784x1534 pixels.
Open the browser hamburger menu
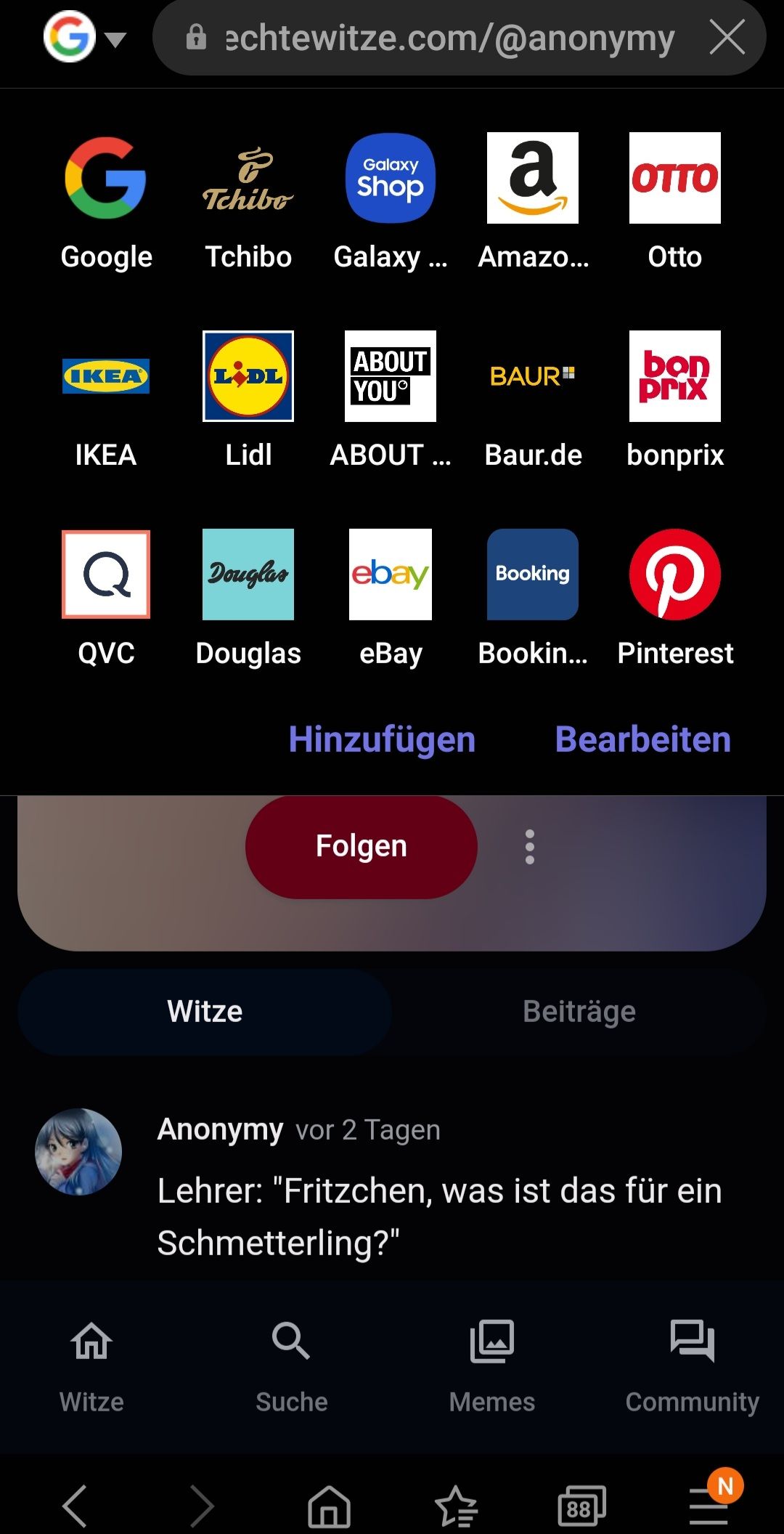pos(709,1506)
